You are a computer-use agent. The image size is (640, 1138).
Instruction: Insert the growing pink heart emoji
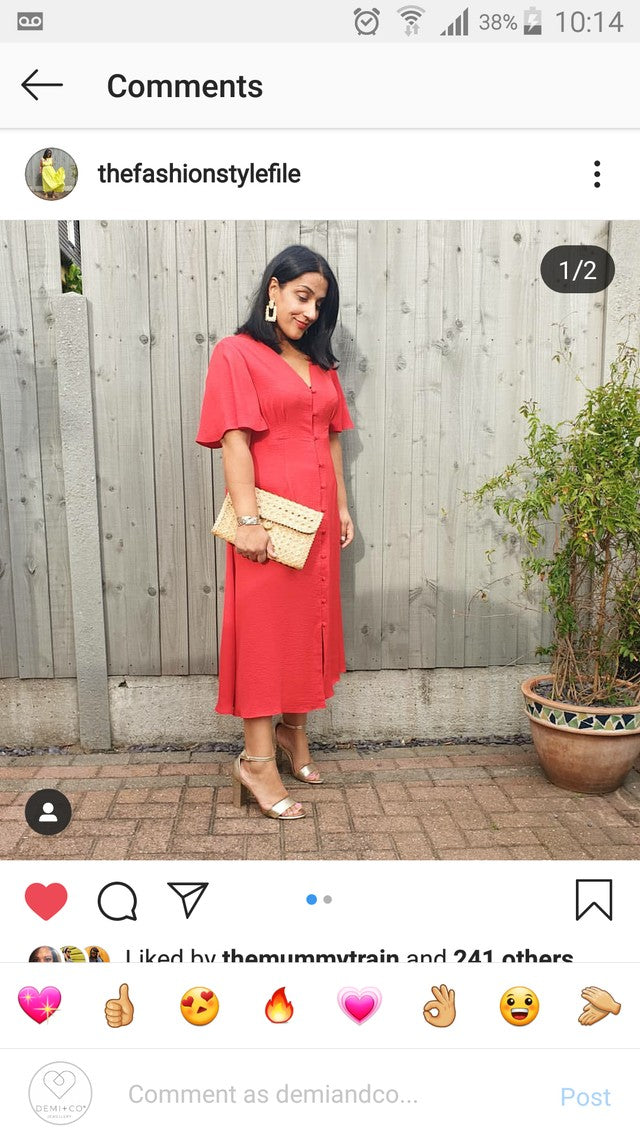[x=359, y=1005]
